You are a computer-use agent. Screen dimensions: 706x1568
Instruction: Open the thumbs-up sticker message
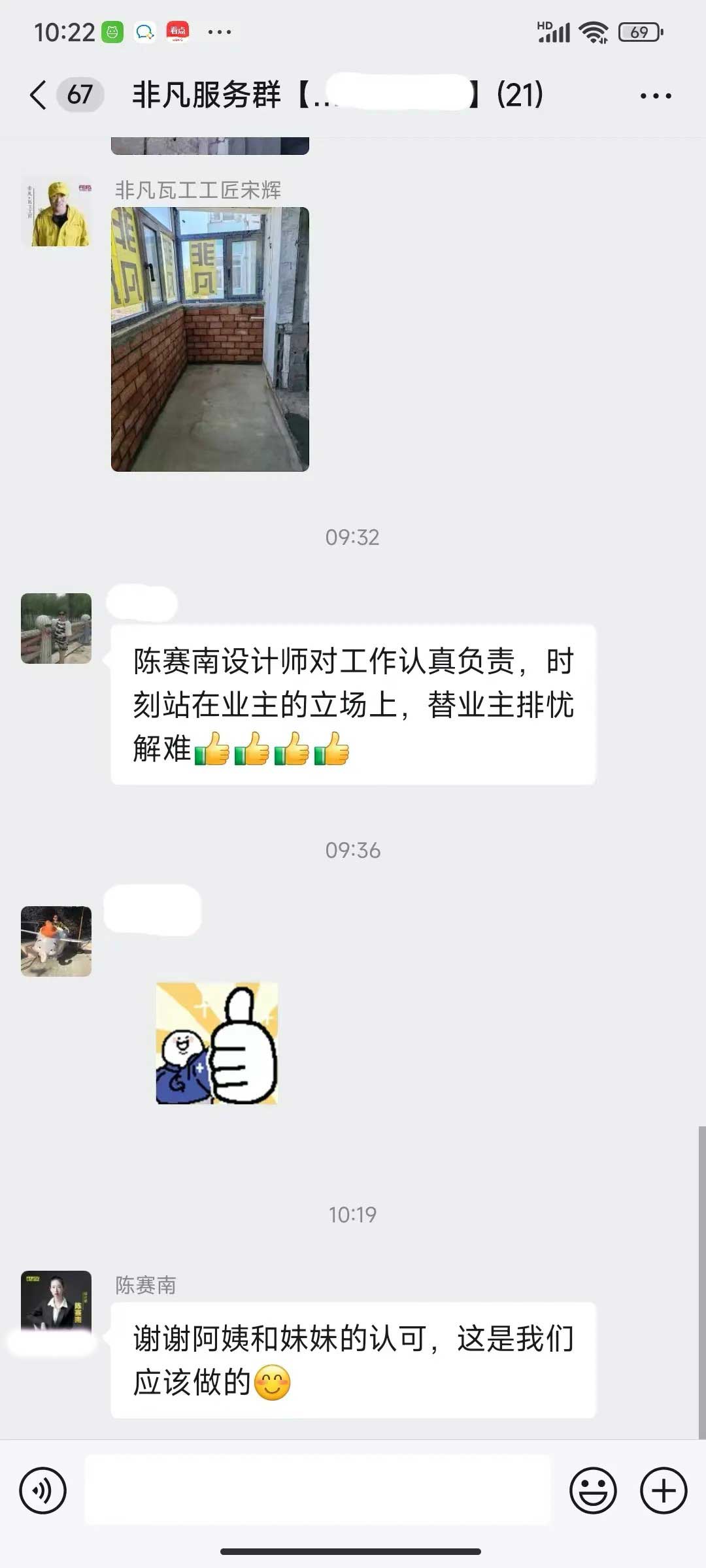click(216, 1043)
